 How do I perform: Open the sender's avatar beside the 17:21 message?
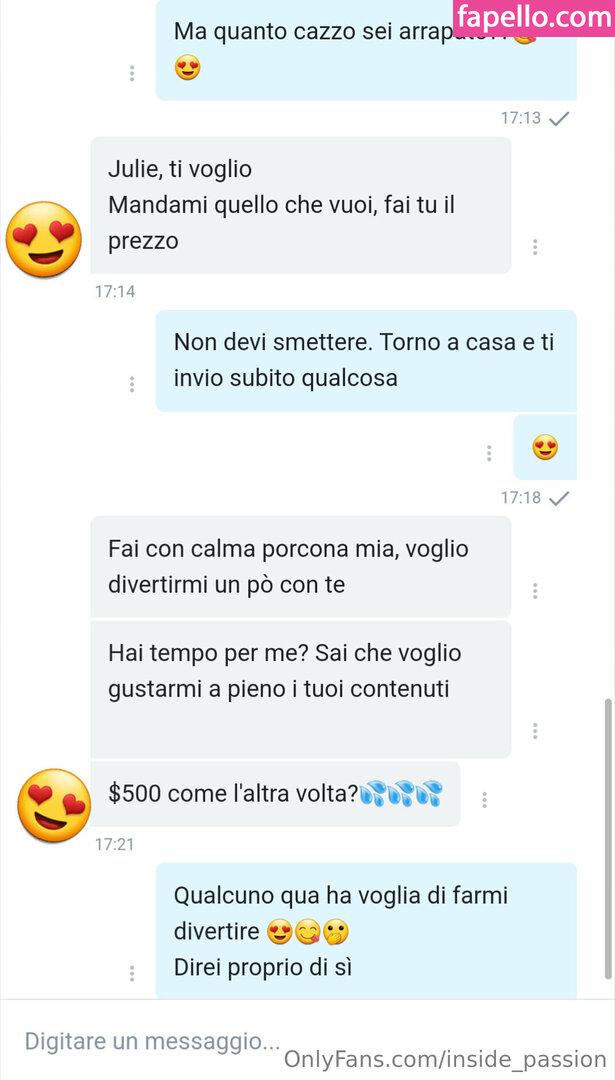pos(54,805)
